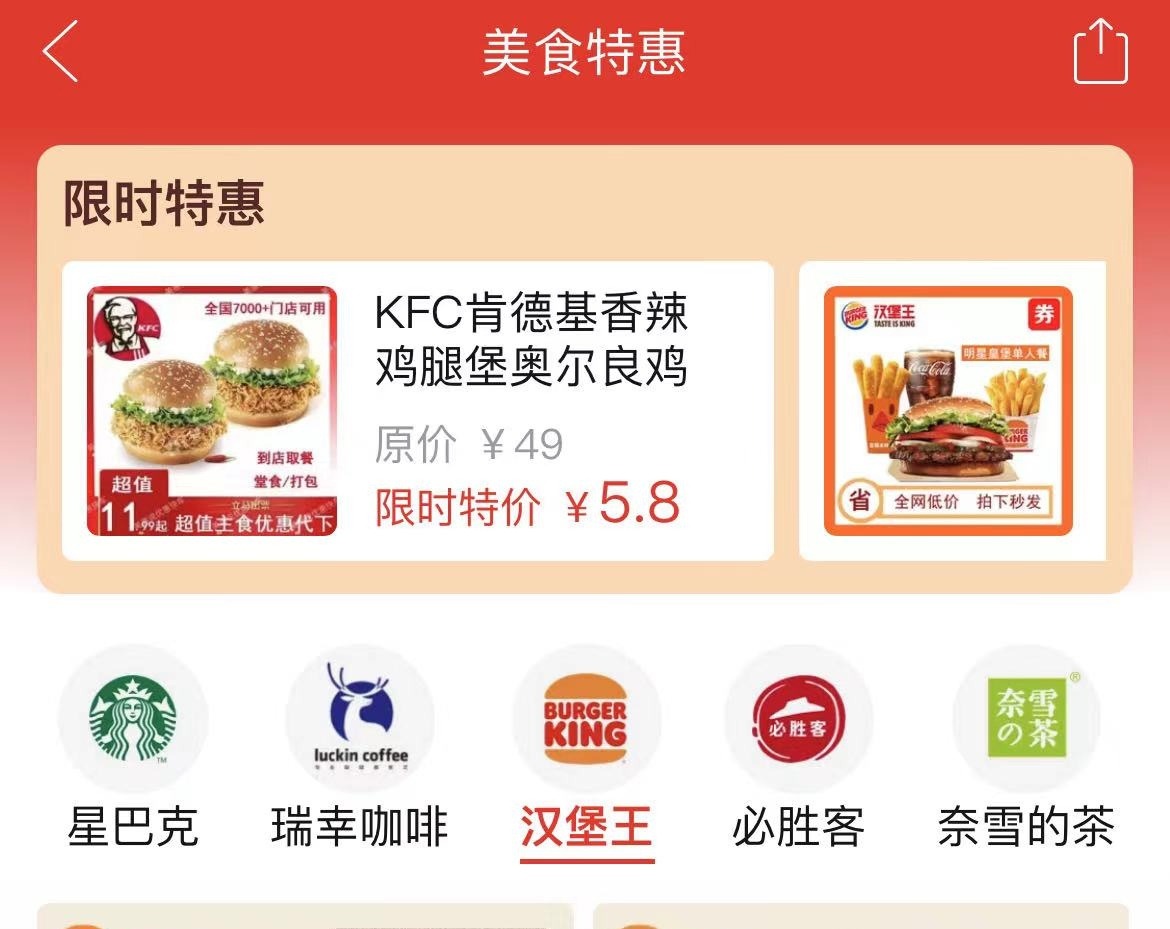Open the KFC肯德基香辣鸡腿堡 deal card
The height and width of the screenshot is (929, 1170).
click(417, 411)
